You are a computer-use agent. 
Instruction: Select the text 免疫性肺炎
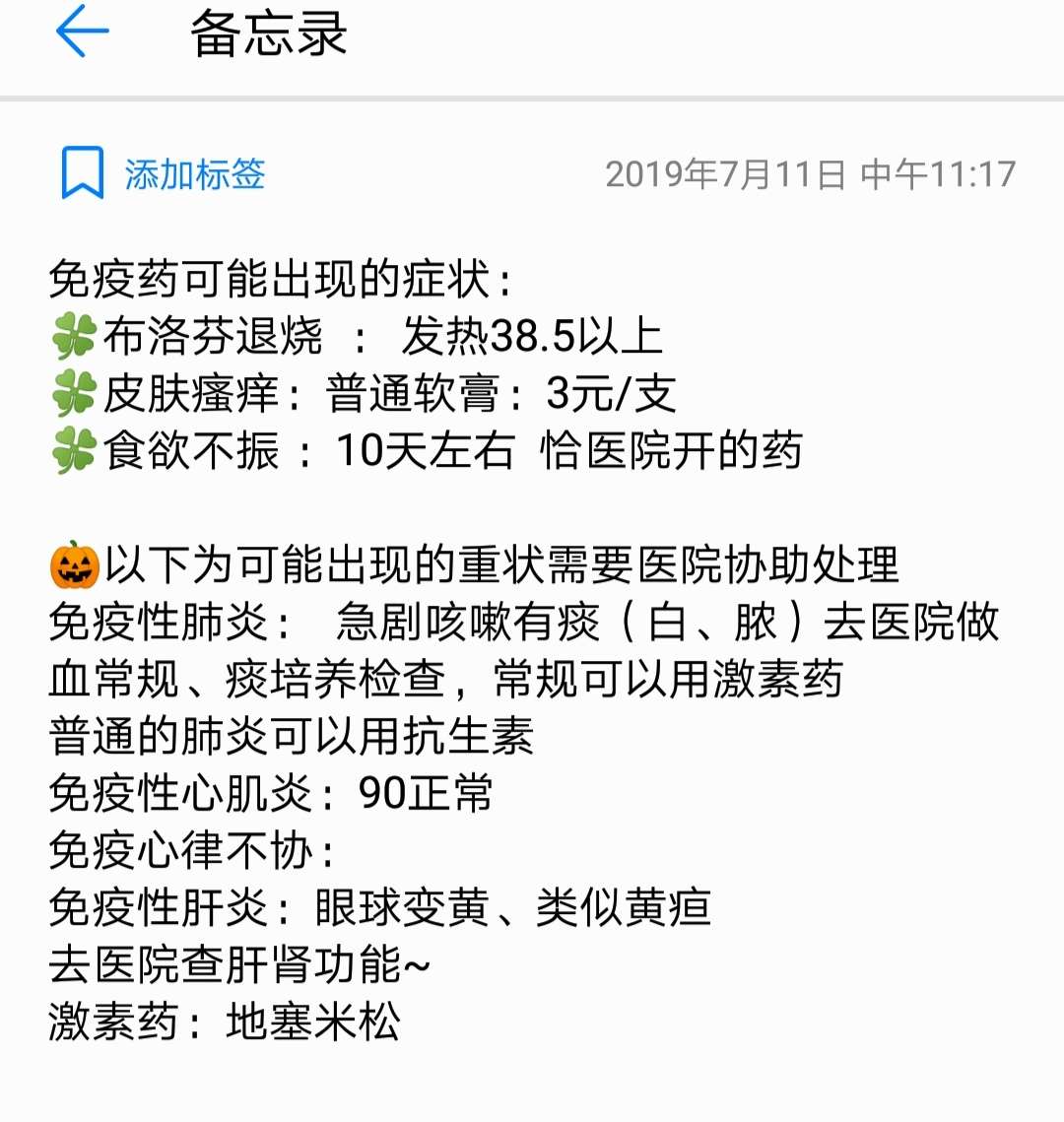(158, 623)
